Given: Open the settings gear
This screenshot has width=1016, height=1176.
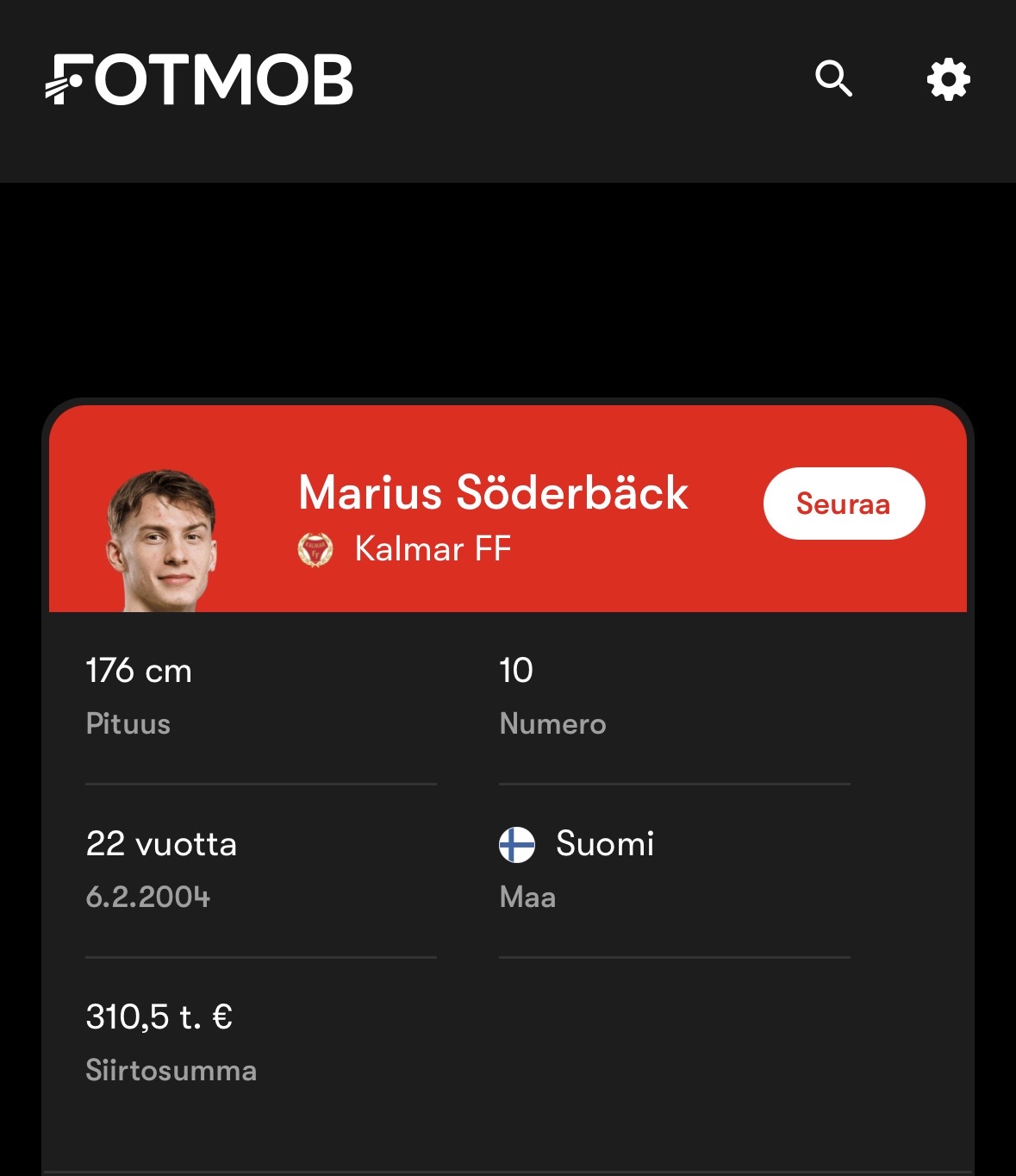Looking at the screenshot, I should click(948, 79).
